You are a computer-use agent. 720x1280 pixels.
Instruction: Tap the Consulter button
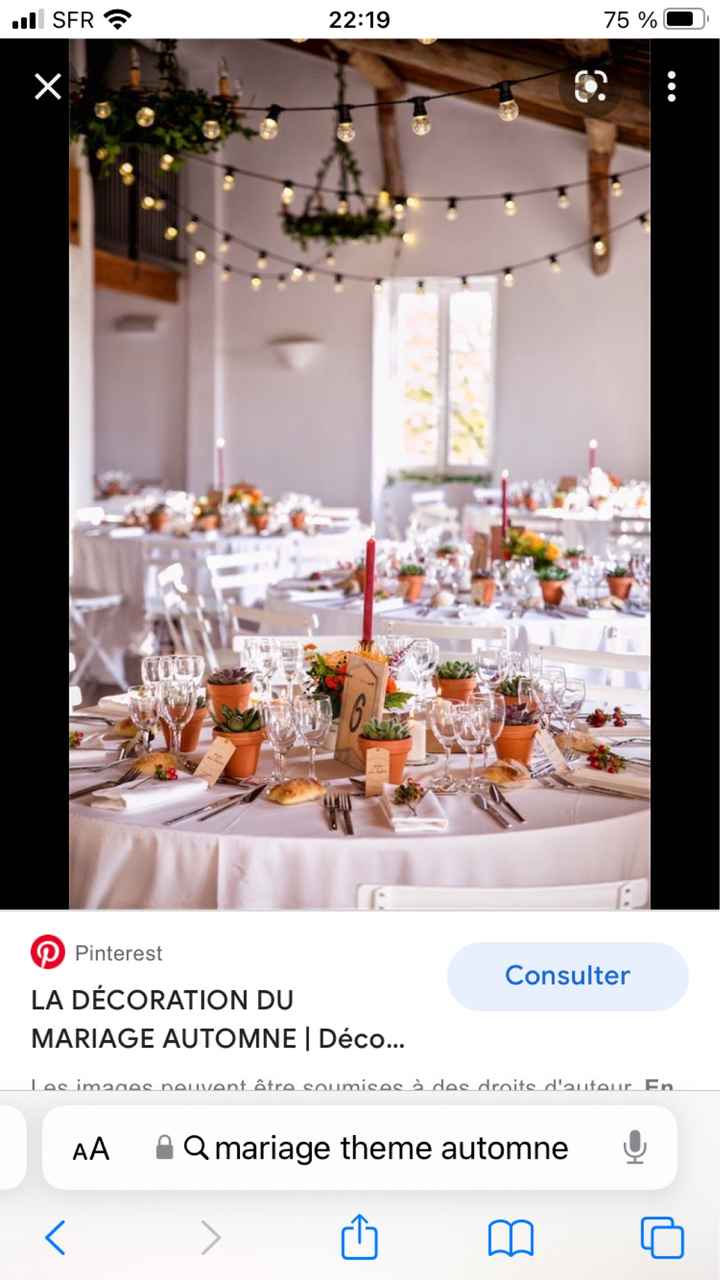(567, 976)
